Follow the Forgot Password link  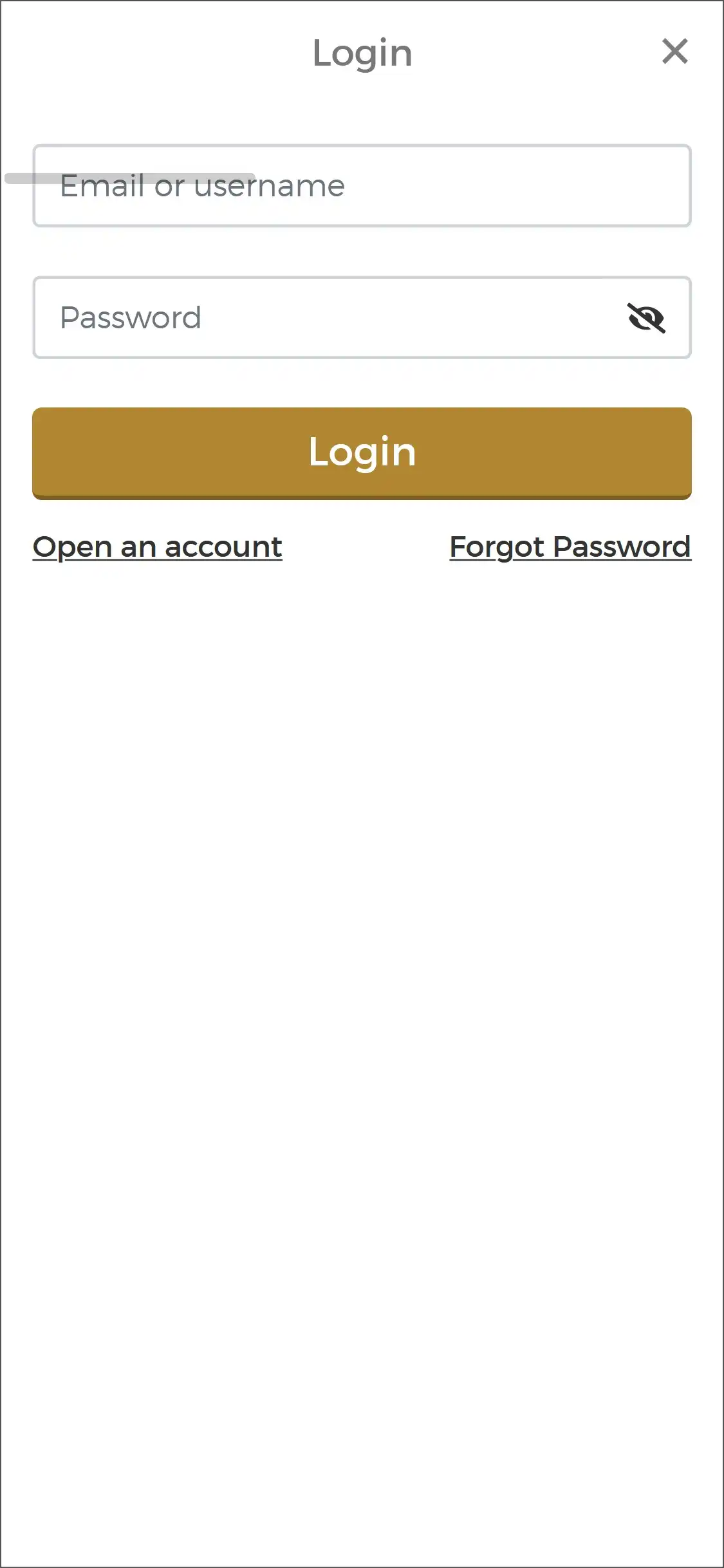point(570,547)
